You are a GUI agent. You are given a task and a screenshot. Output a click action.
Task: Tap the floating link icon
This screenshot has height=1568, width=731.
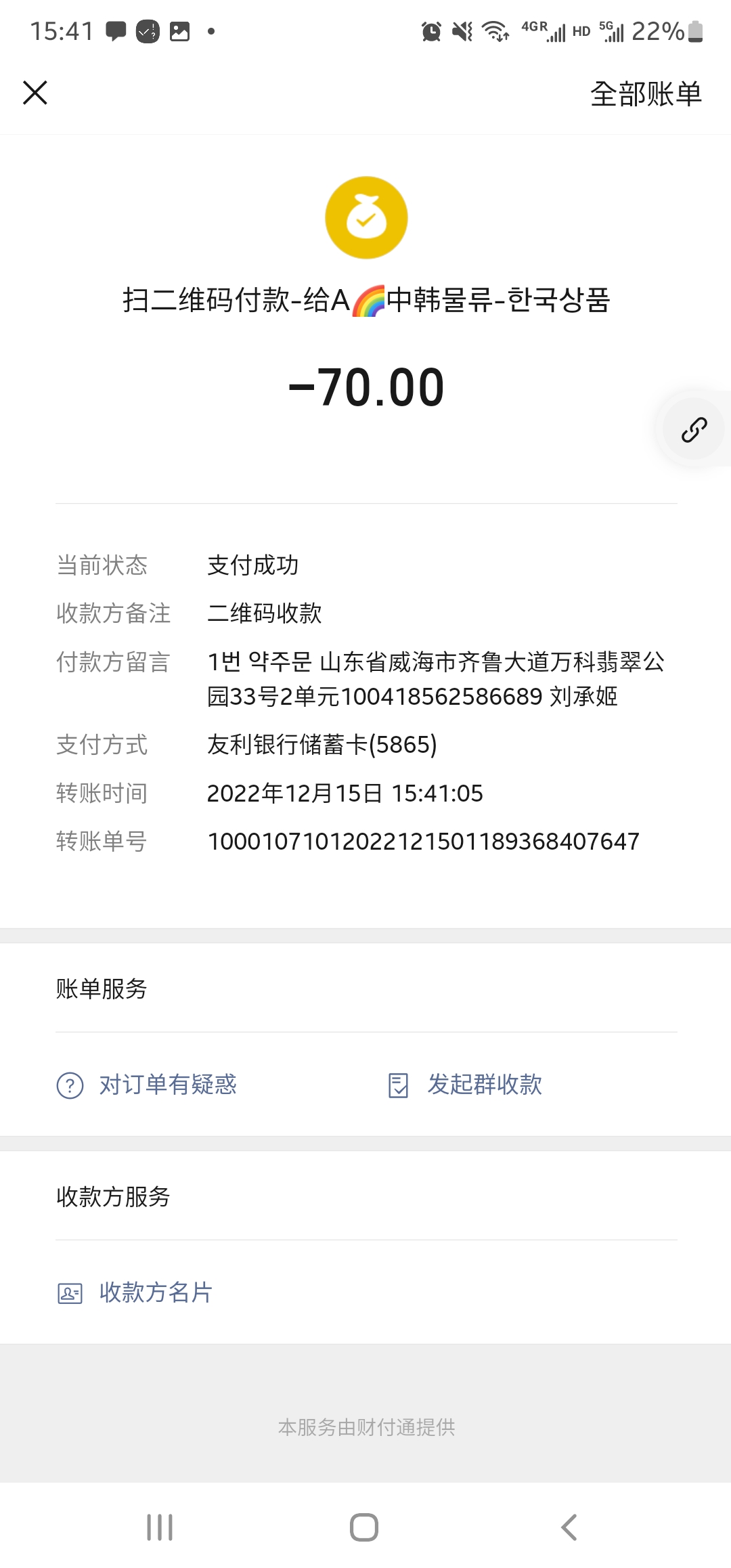click(694, 429)
